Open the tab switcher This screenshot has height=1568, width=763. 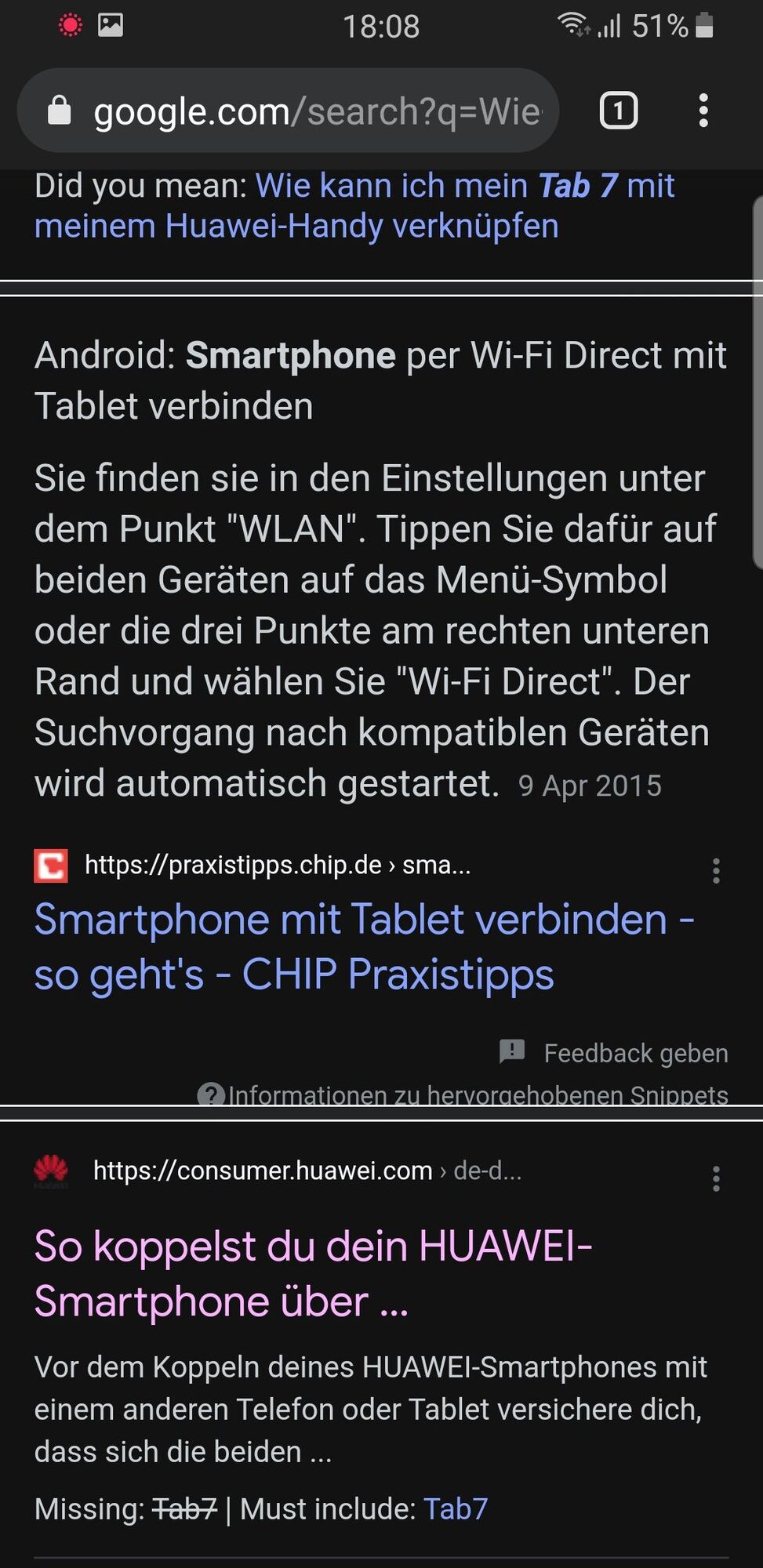click(619, 111)
